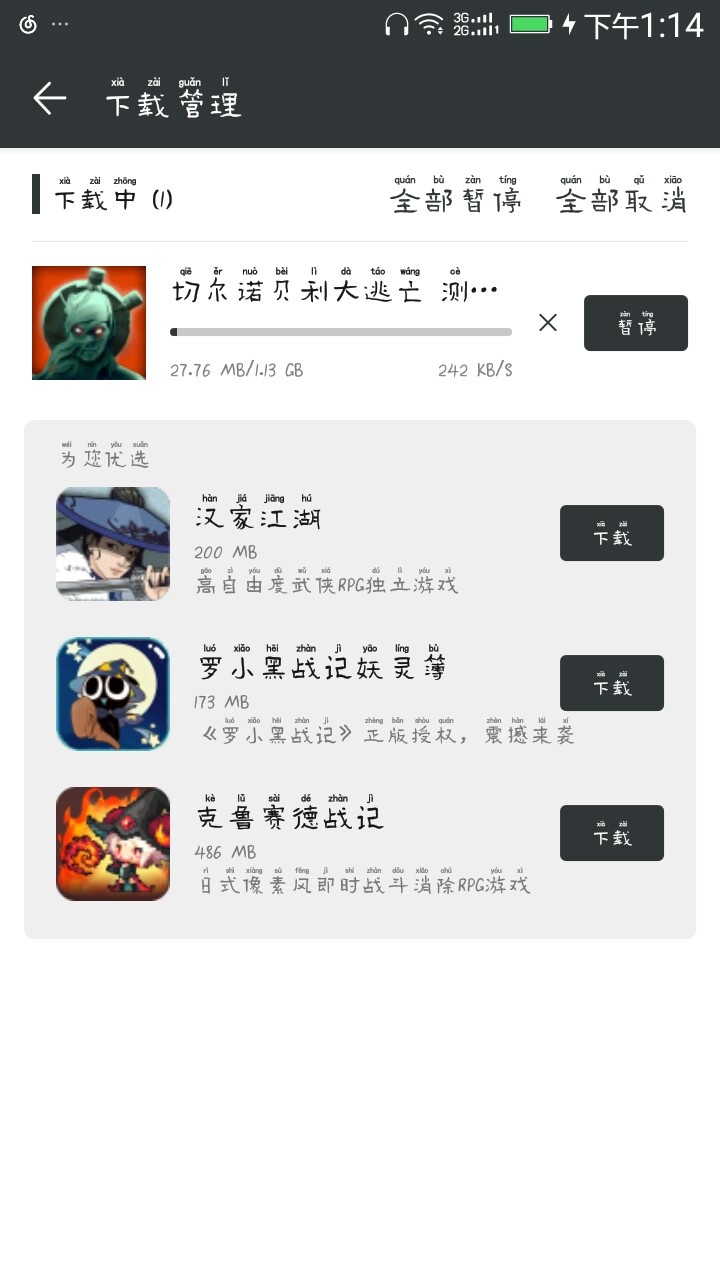Download 克鲁赛德战记

(x=611, y=833)
